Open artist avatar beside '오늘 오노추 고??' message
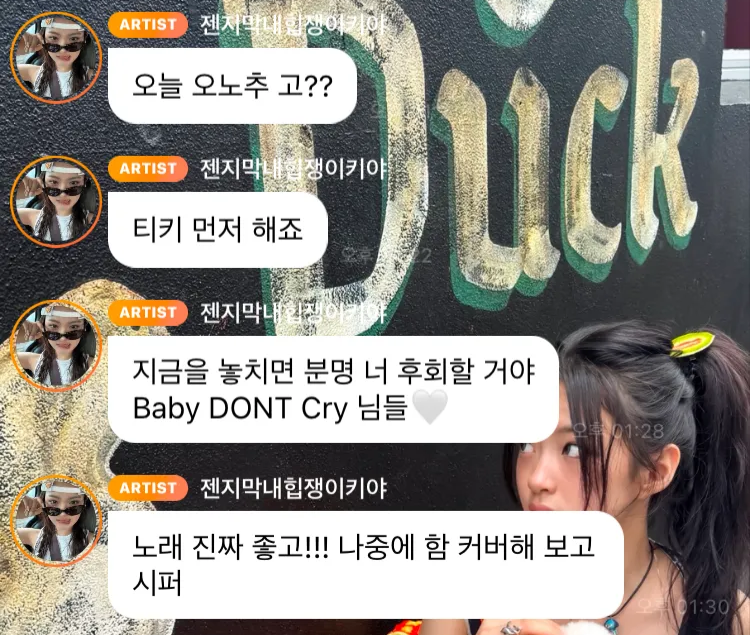The image size is (750, 635). (x=56, y=57)
